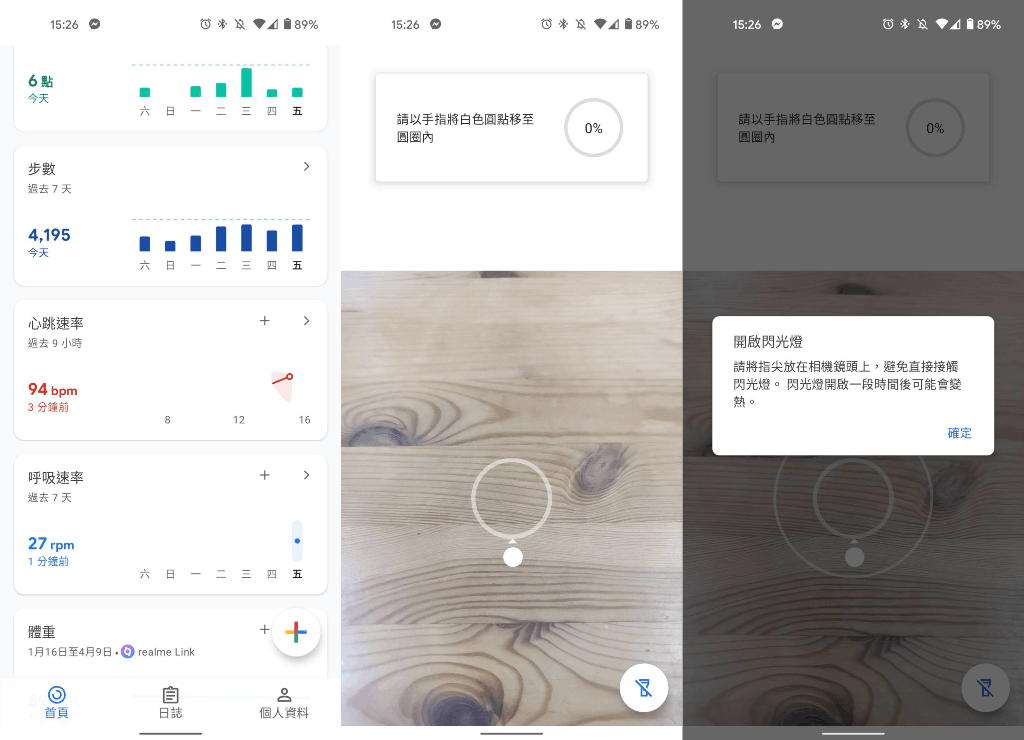
Task: Add a 心跳速率 heart rate measurement
Action: (x=265, y=321)
